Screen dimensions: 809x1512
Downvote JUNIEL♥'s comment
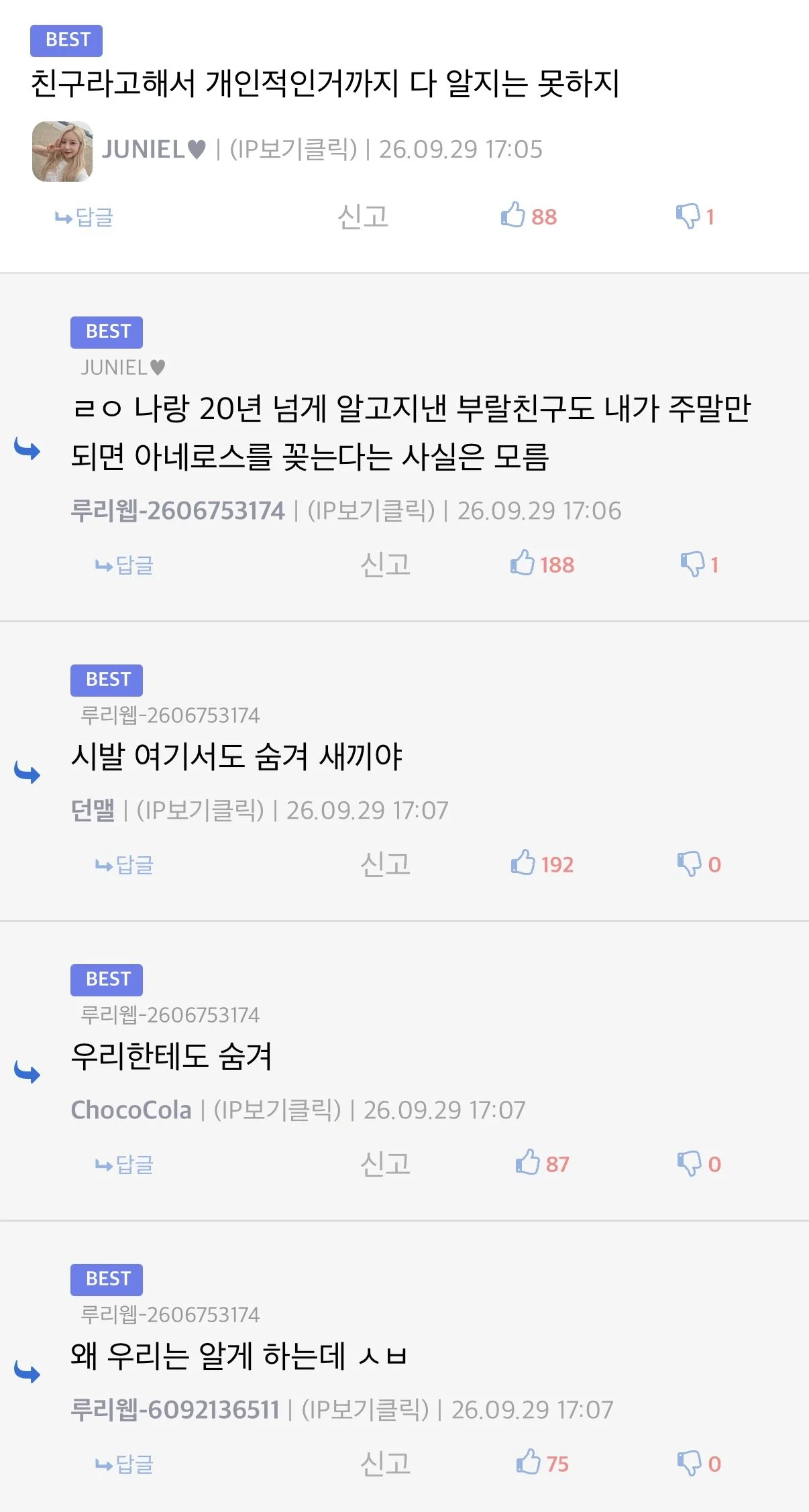[695, 217]
